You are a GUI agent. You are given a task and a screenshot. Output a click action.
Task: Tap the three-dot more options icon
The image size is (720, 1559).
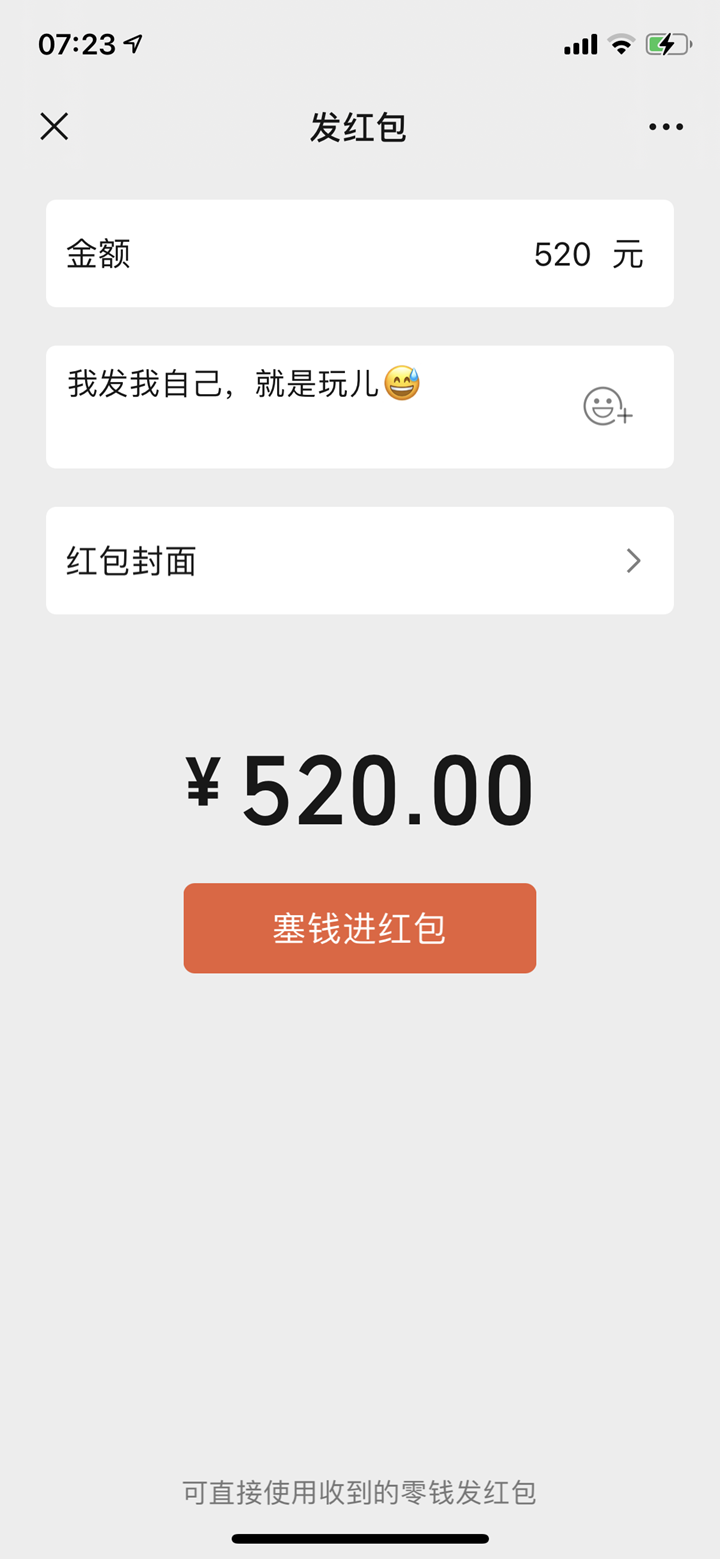(x=664, y=126)
